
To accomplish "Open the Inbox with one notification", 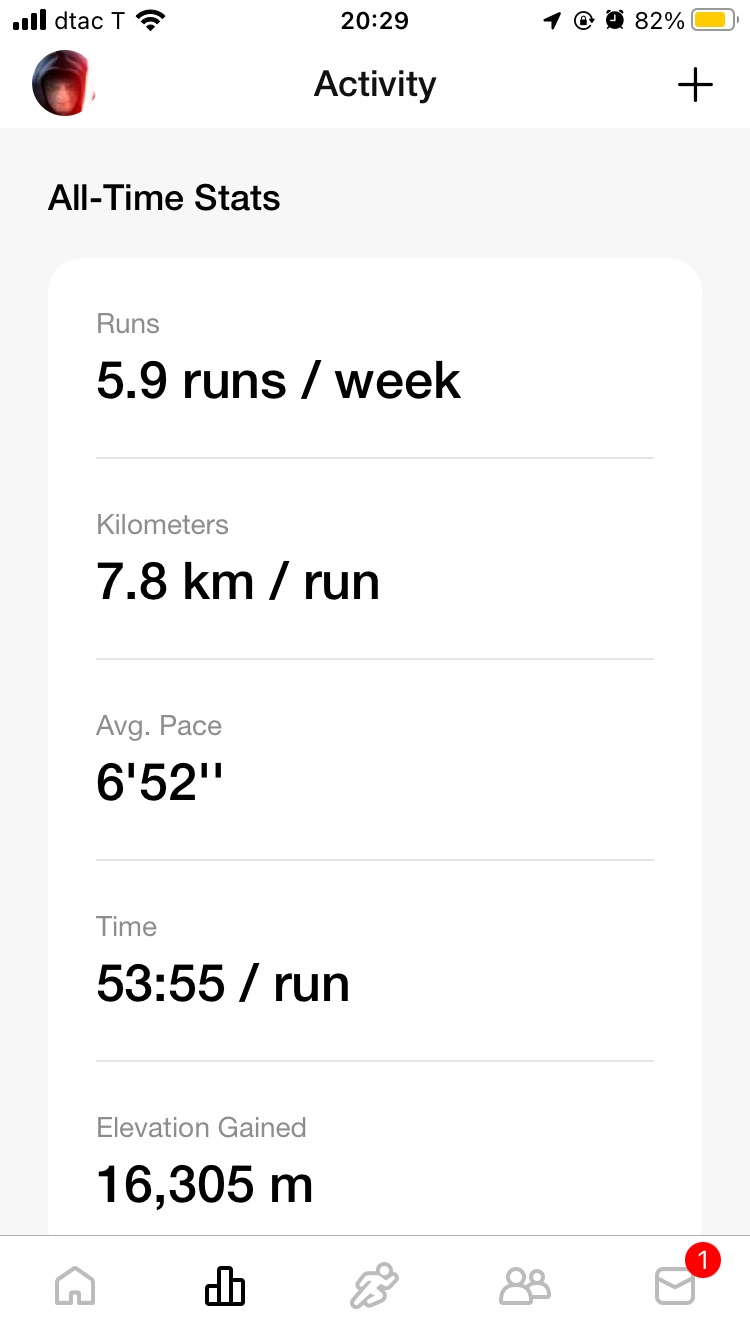I will tap(676, 1285).
